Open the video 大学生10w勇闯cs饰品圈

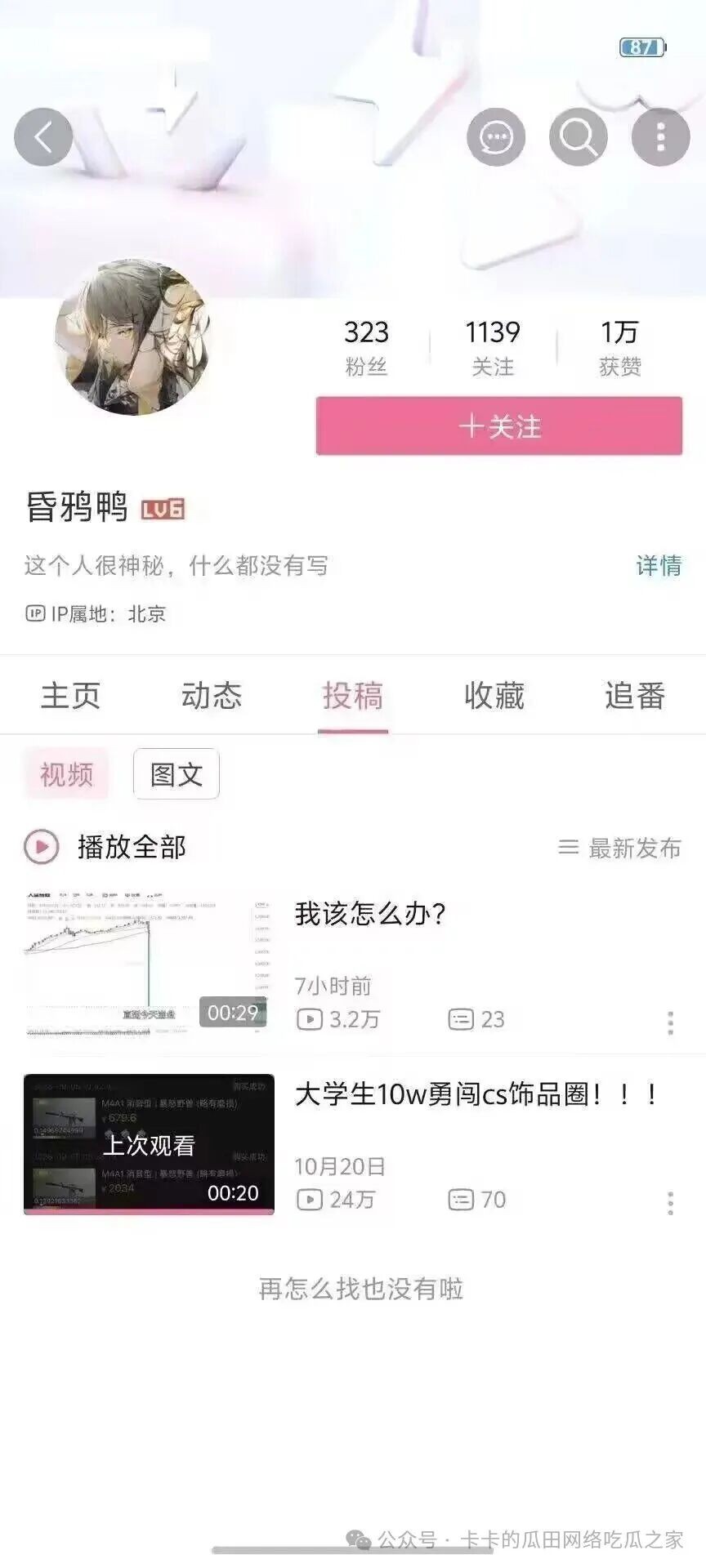(x=476, y=1094)
